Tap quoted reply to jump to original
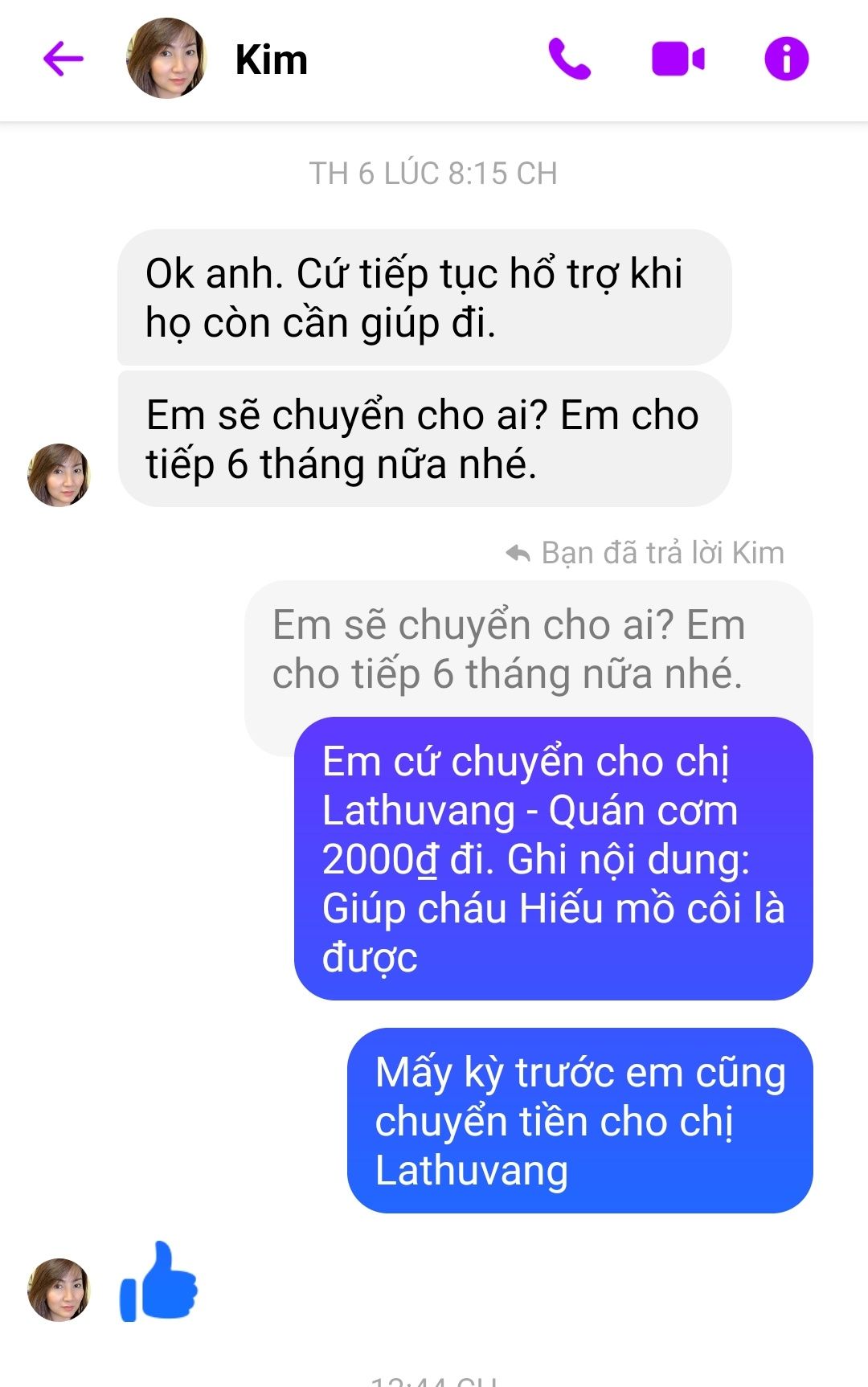Viewport: 868px width, 1387px height. (x=508, y=649)
